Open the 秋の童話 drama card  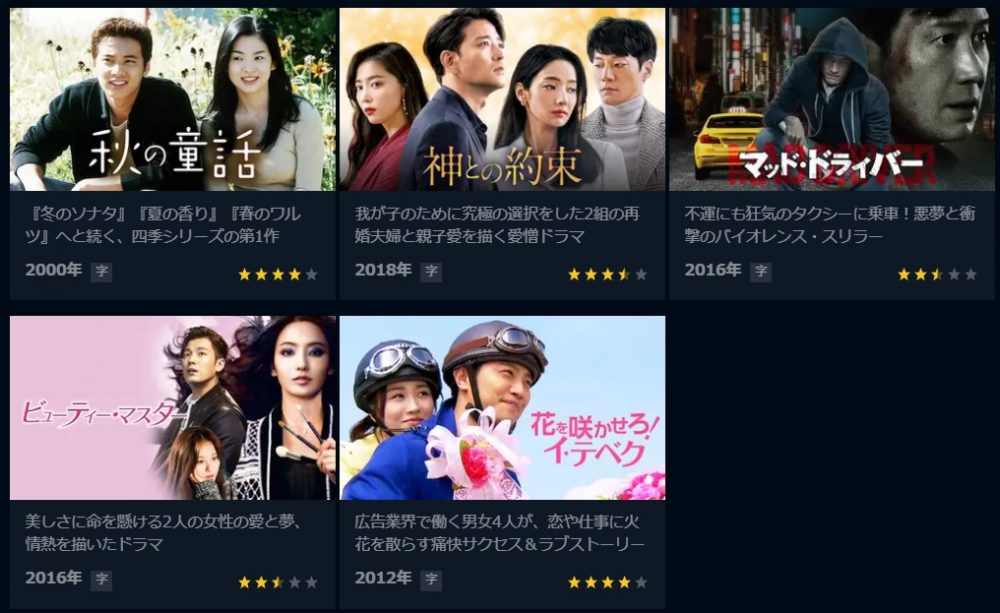173,100
